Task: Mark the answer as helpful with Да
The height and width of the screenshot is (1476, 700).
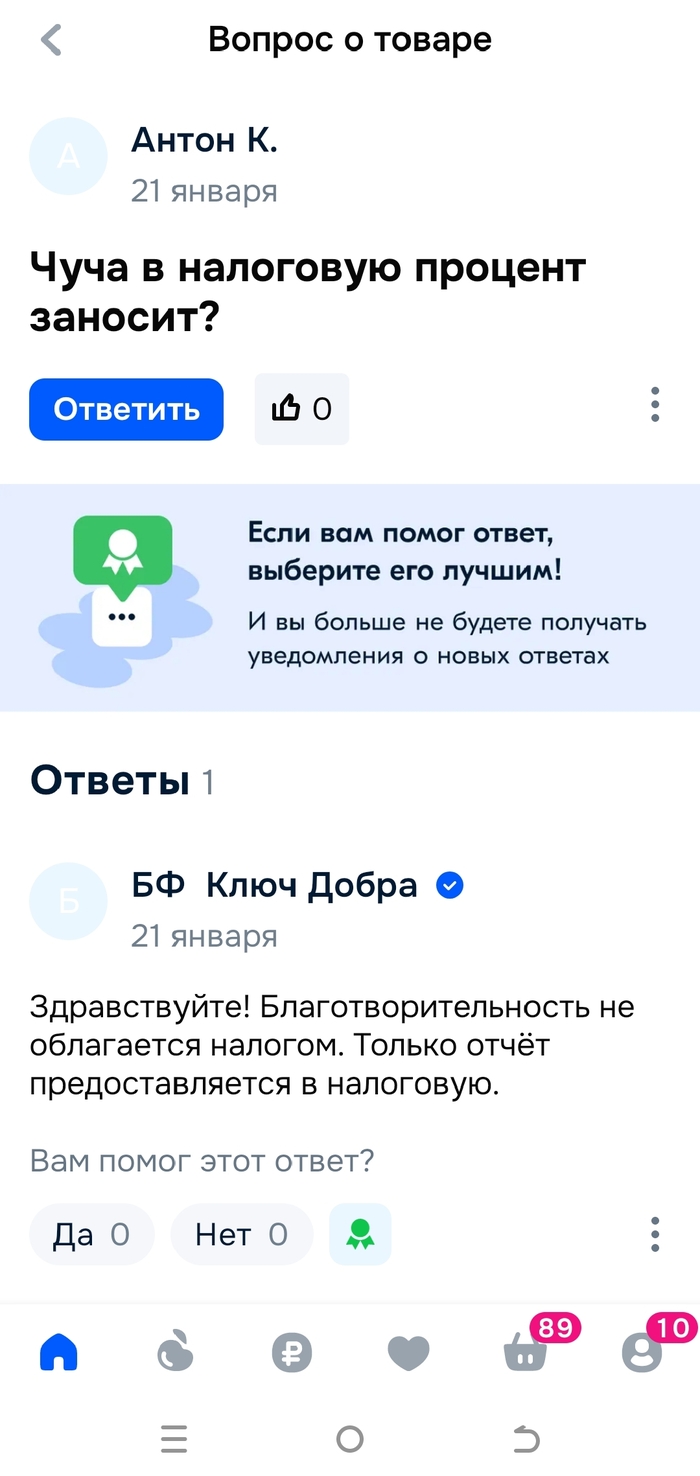Action: click(92, 1235)
